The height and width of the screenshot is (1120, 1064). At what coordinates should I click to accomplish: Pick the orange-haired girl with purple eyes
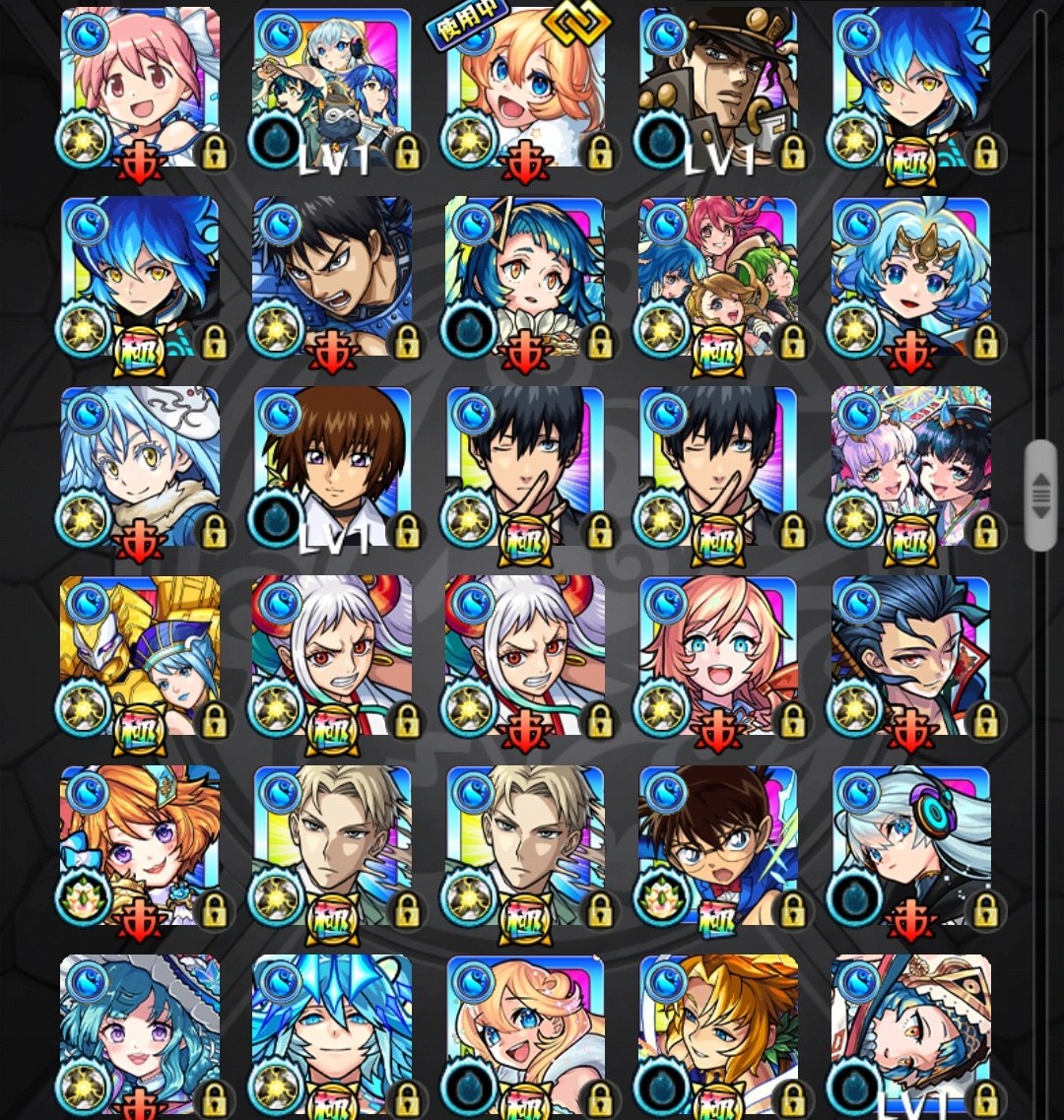pos(139,845)
